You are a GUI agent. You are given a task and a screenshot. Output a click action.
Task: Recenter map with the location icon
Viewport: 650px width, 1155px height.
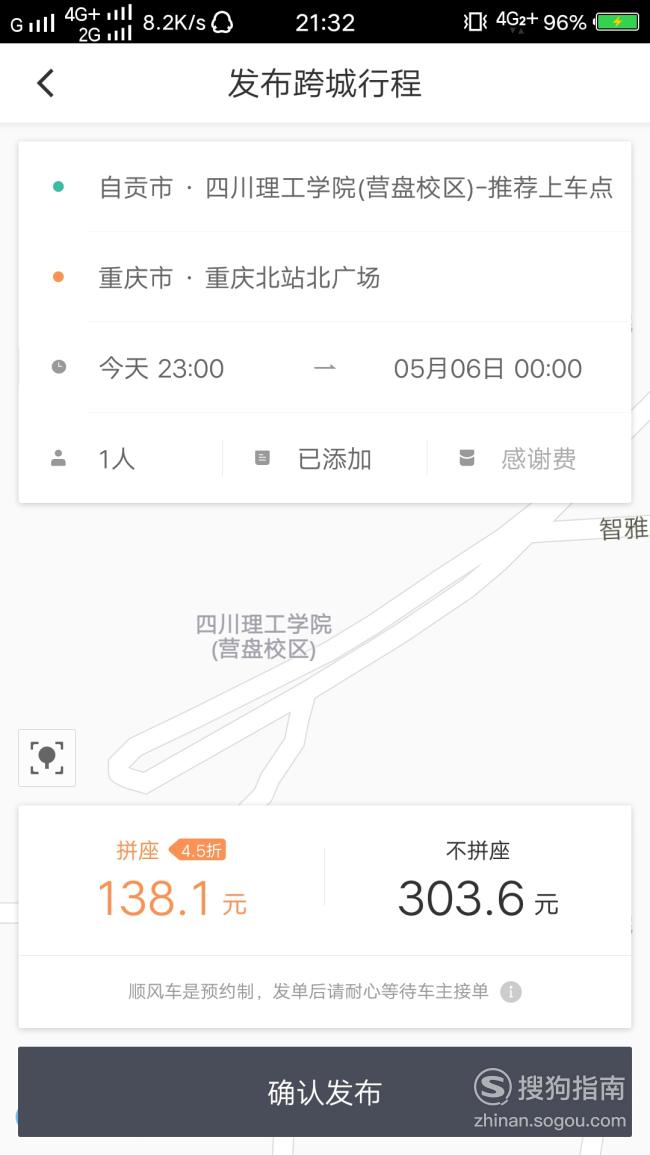47,758
